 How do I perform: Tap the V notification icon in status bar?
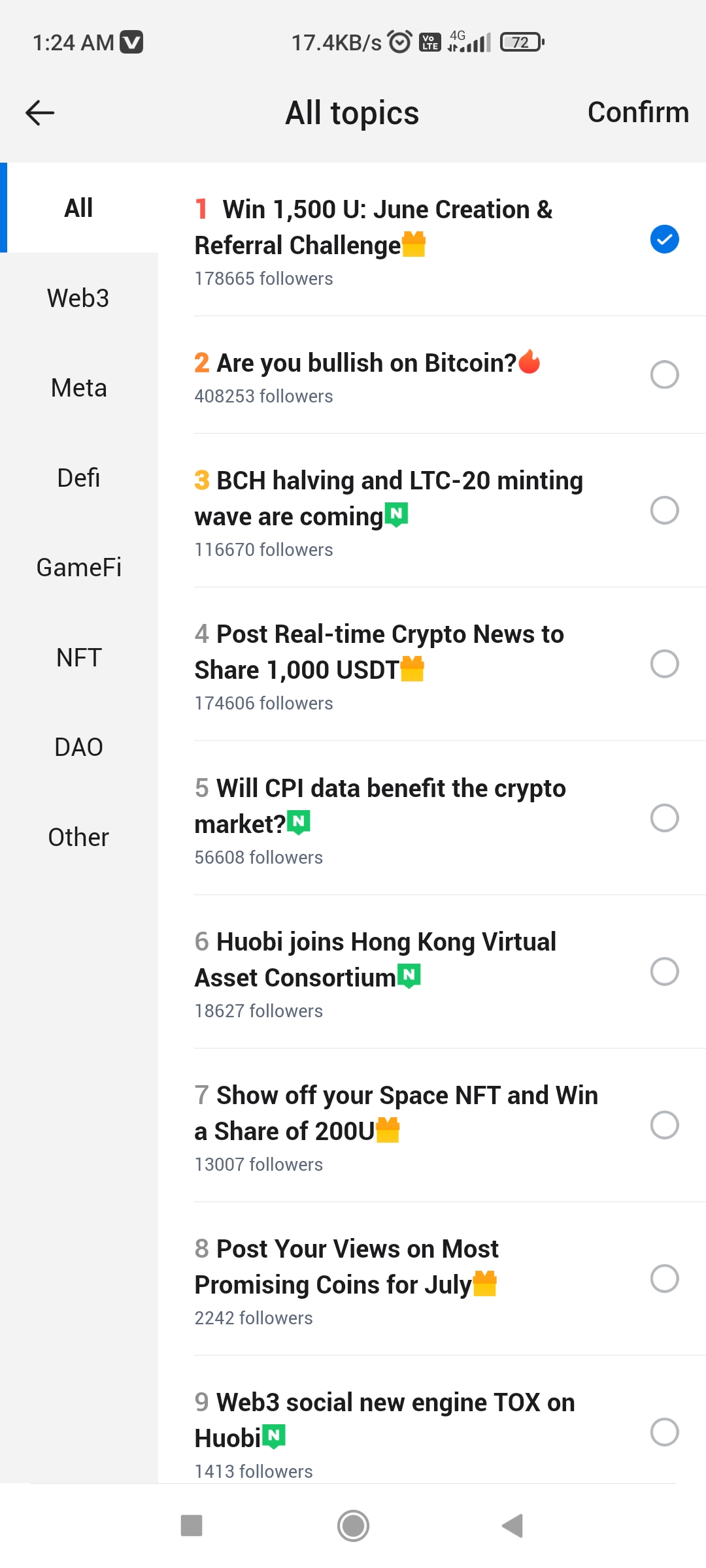click(x=133, y=41)
